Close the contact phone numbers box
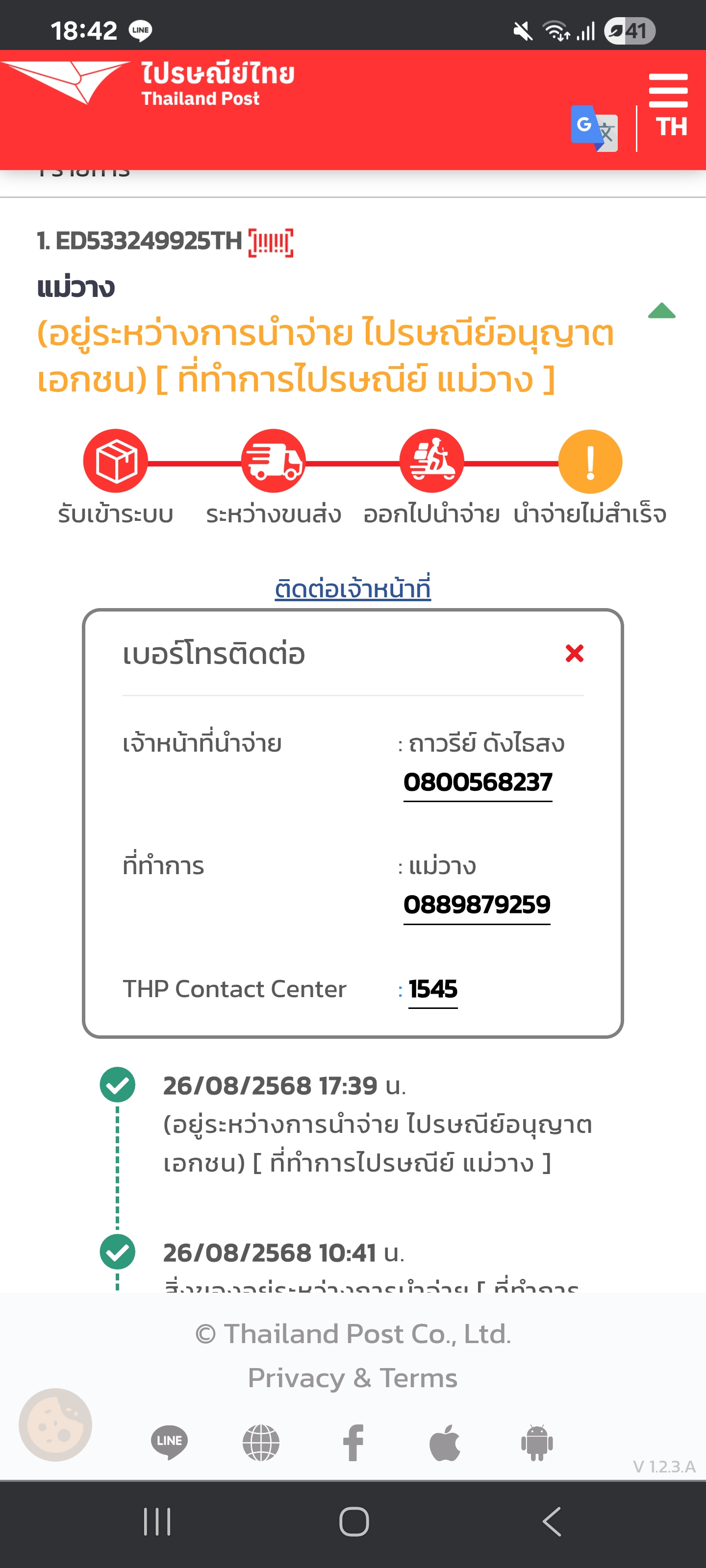Viewport: 706px width, 1568px height. click(x=575, y=653)
